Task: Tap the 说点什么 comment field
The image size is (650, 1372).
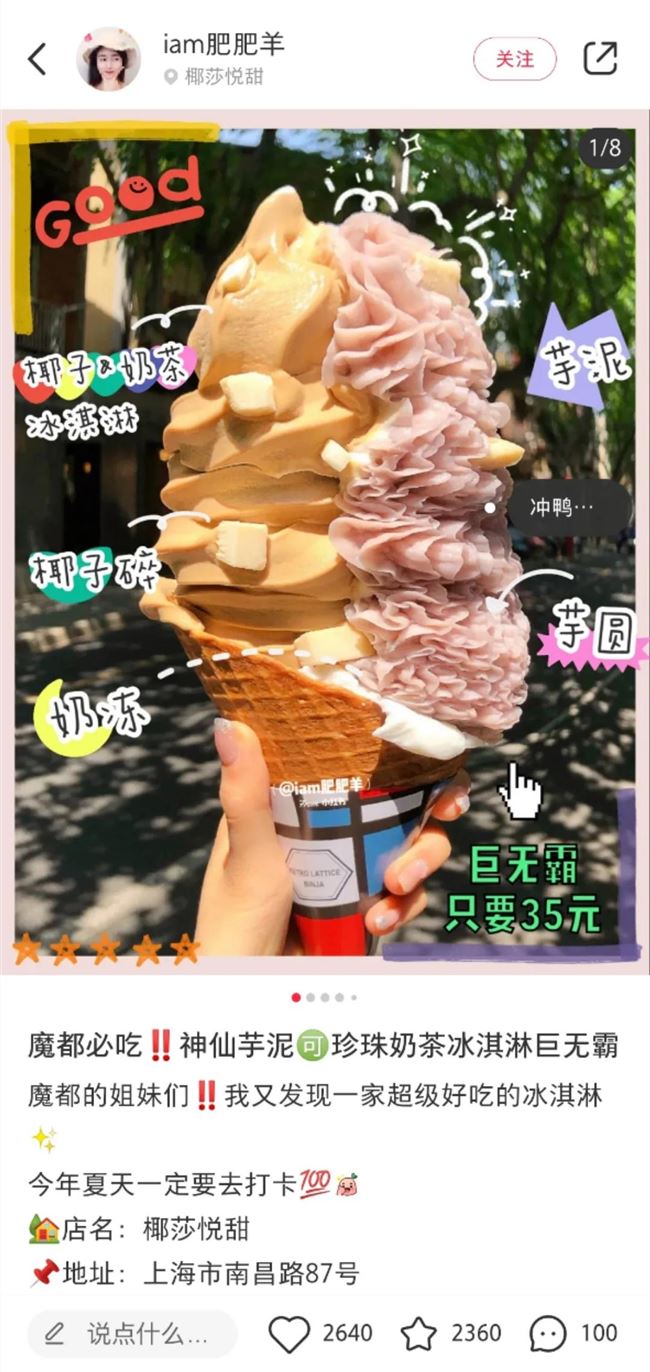Action: pos(132,1333)
